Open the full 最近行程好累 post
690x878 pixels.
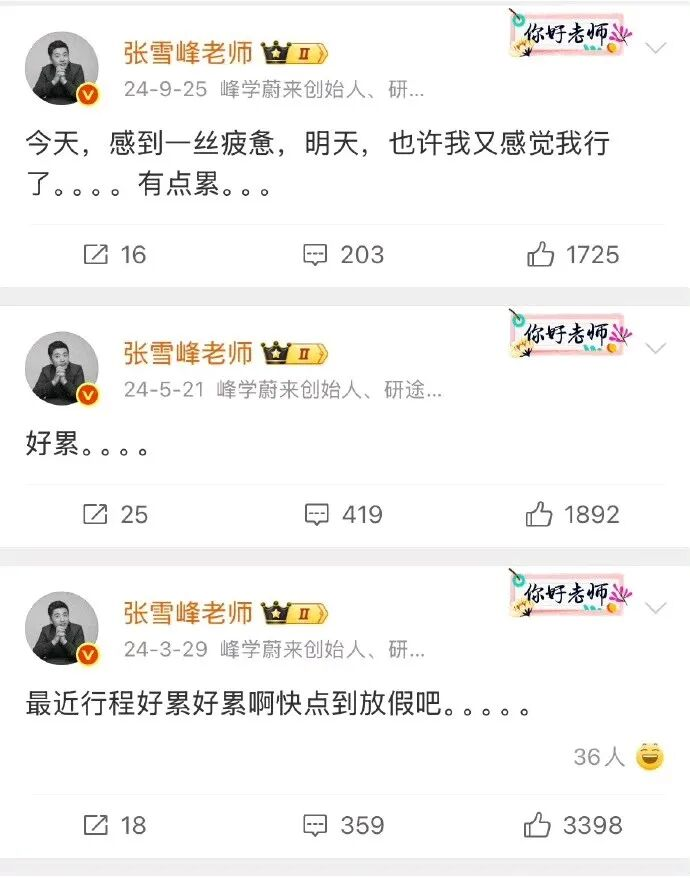pos(276,705)
